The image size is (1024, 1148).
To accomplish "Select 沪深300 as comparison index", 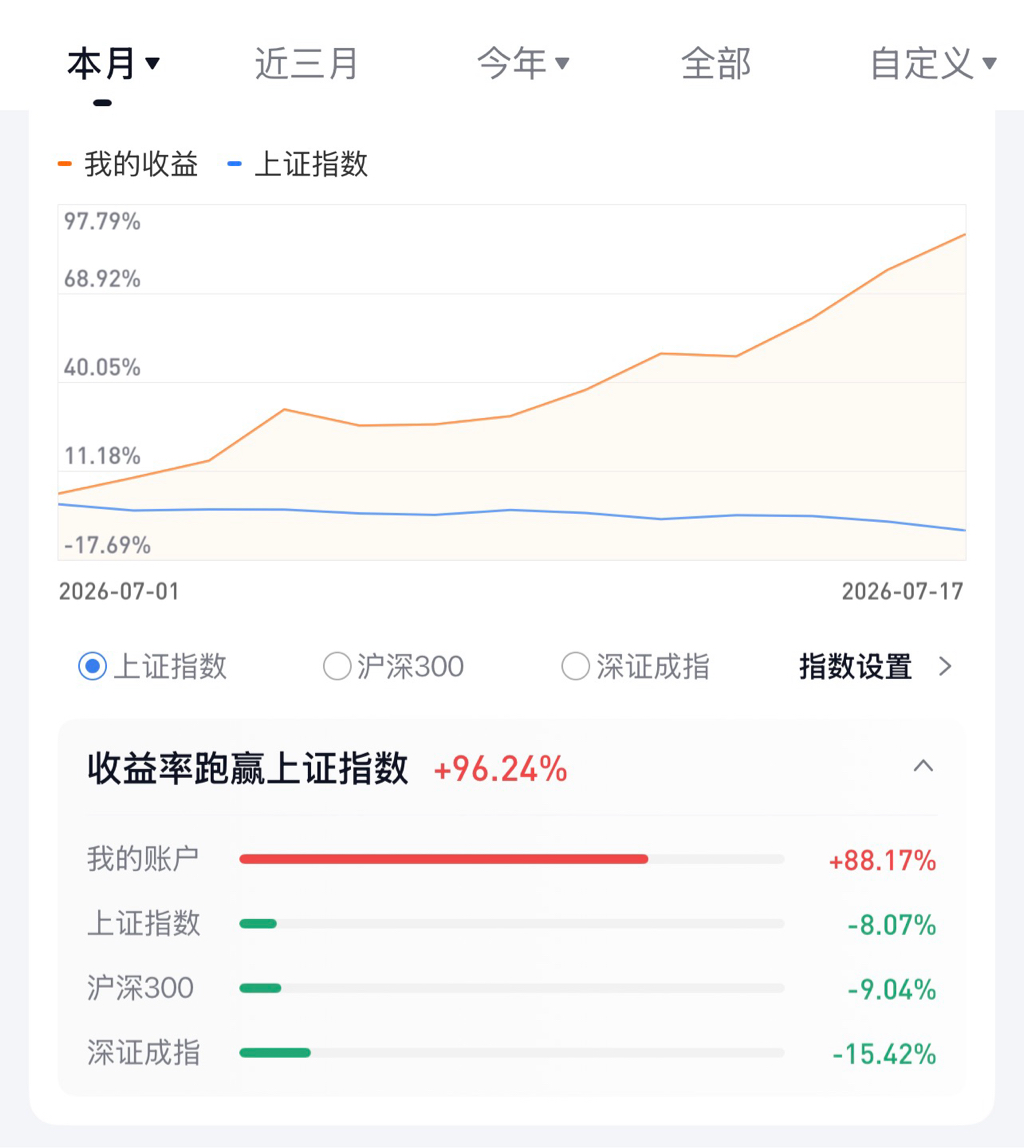I will pyautogui.click(x=394, y=666).
